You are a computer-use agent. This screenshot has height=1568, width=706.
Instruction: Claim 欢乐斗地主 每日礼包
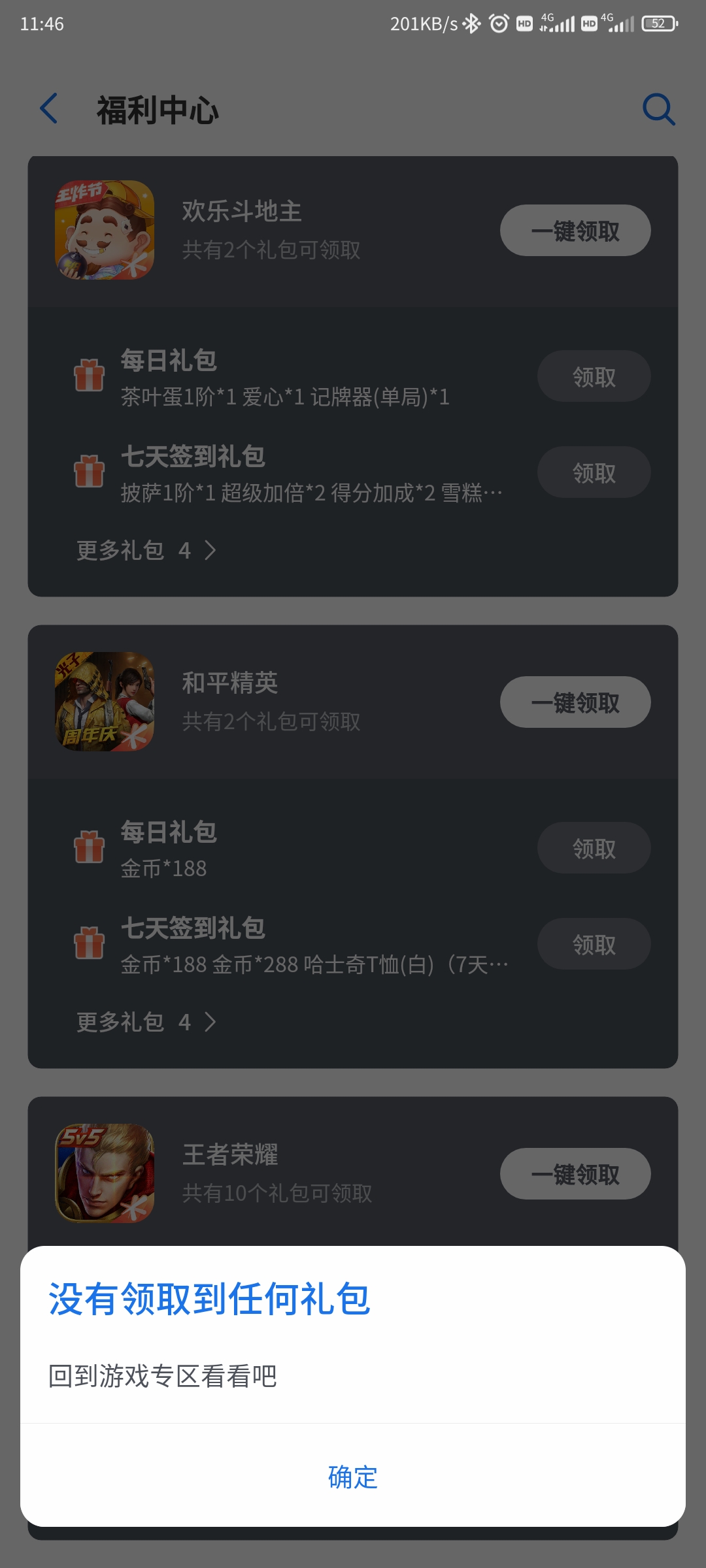(x=594, y=376)
